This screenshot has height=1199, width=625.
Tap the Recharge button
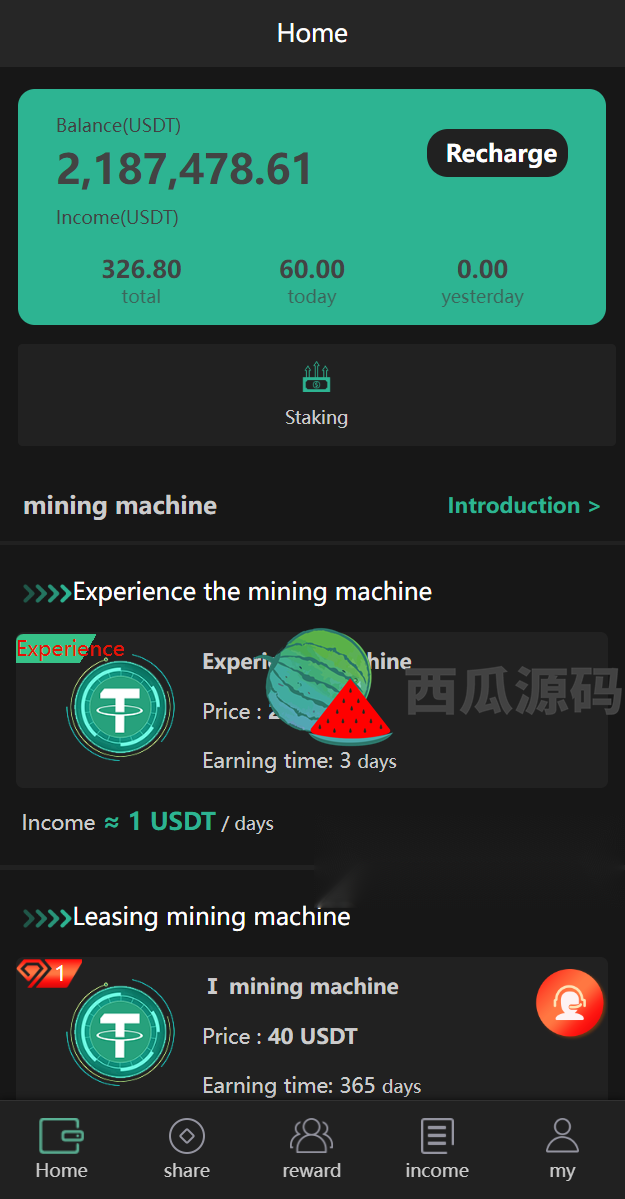[497, 153]
